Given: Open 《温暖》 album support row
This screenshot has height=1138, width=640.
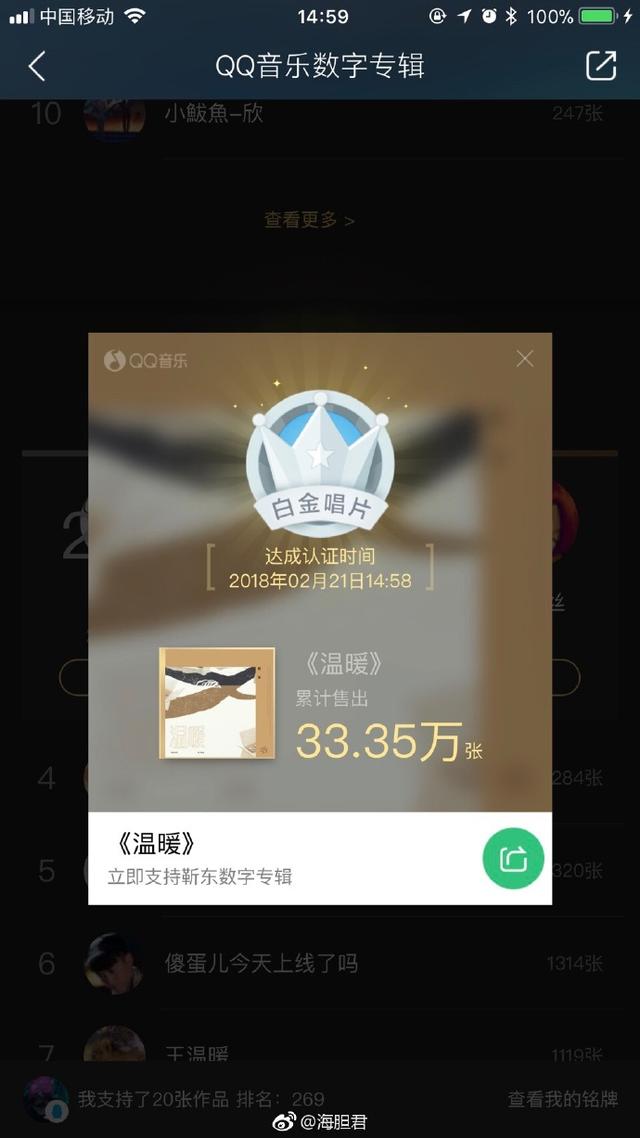Looking at the screenshot, I should pos(280,858).
